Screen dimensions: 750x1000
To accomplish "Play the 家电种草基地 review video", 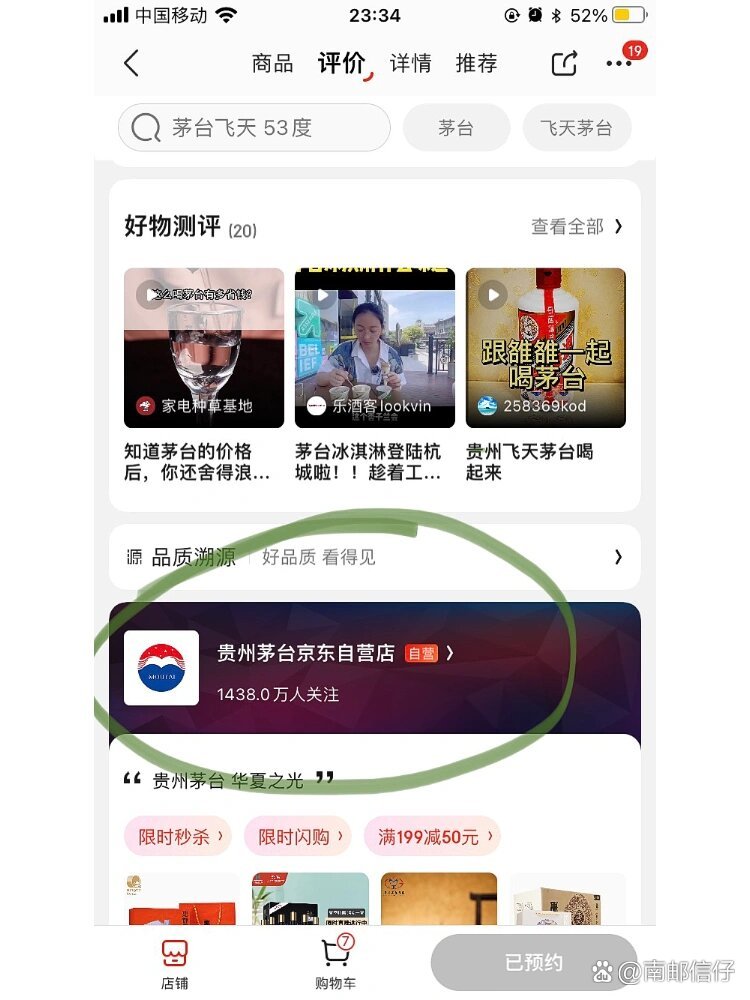I will 204,347.
